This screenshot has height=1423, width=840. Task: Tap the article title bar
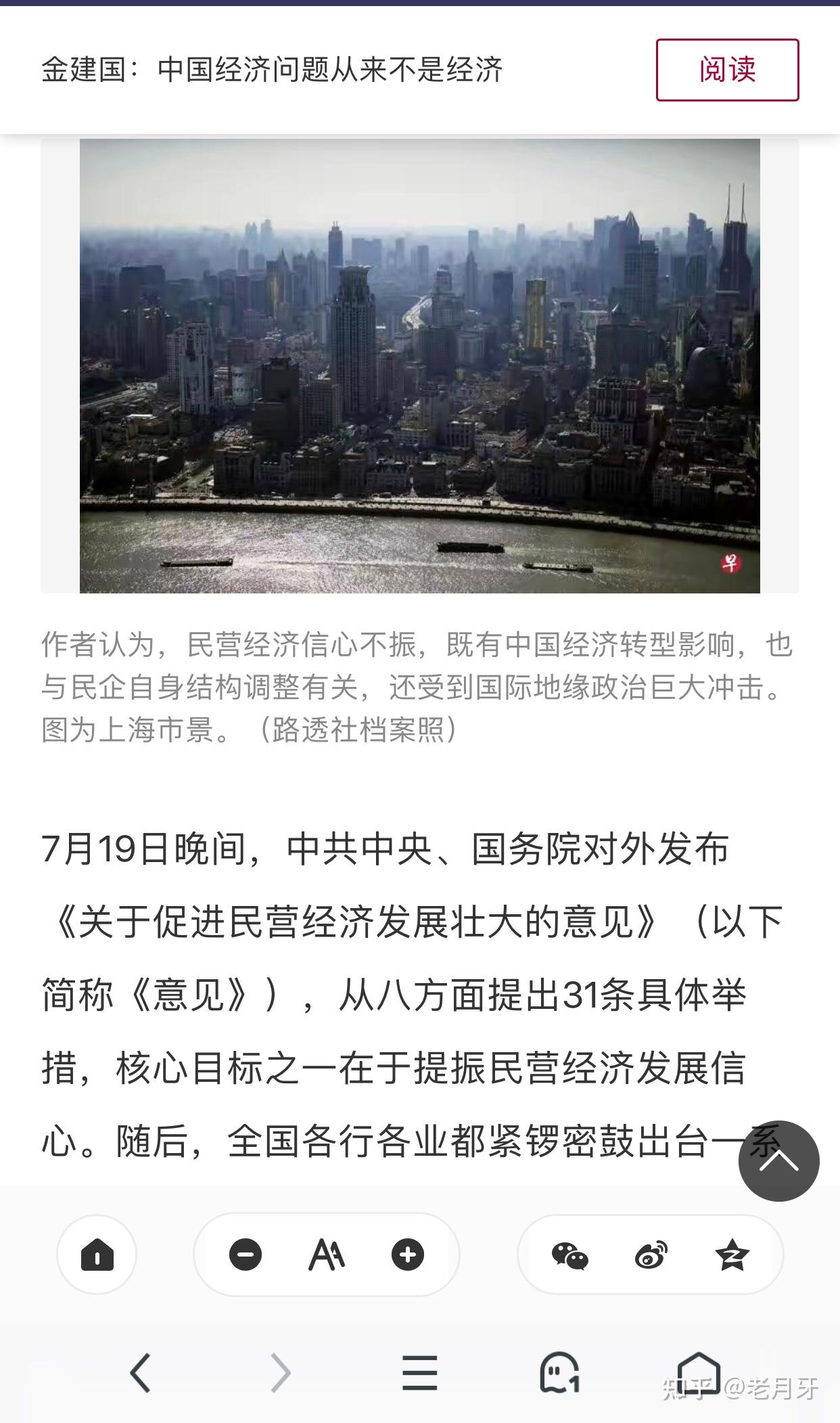click(x=271, y=68)
